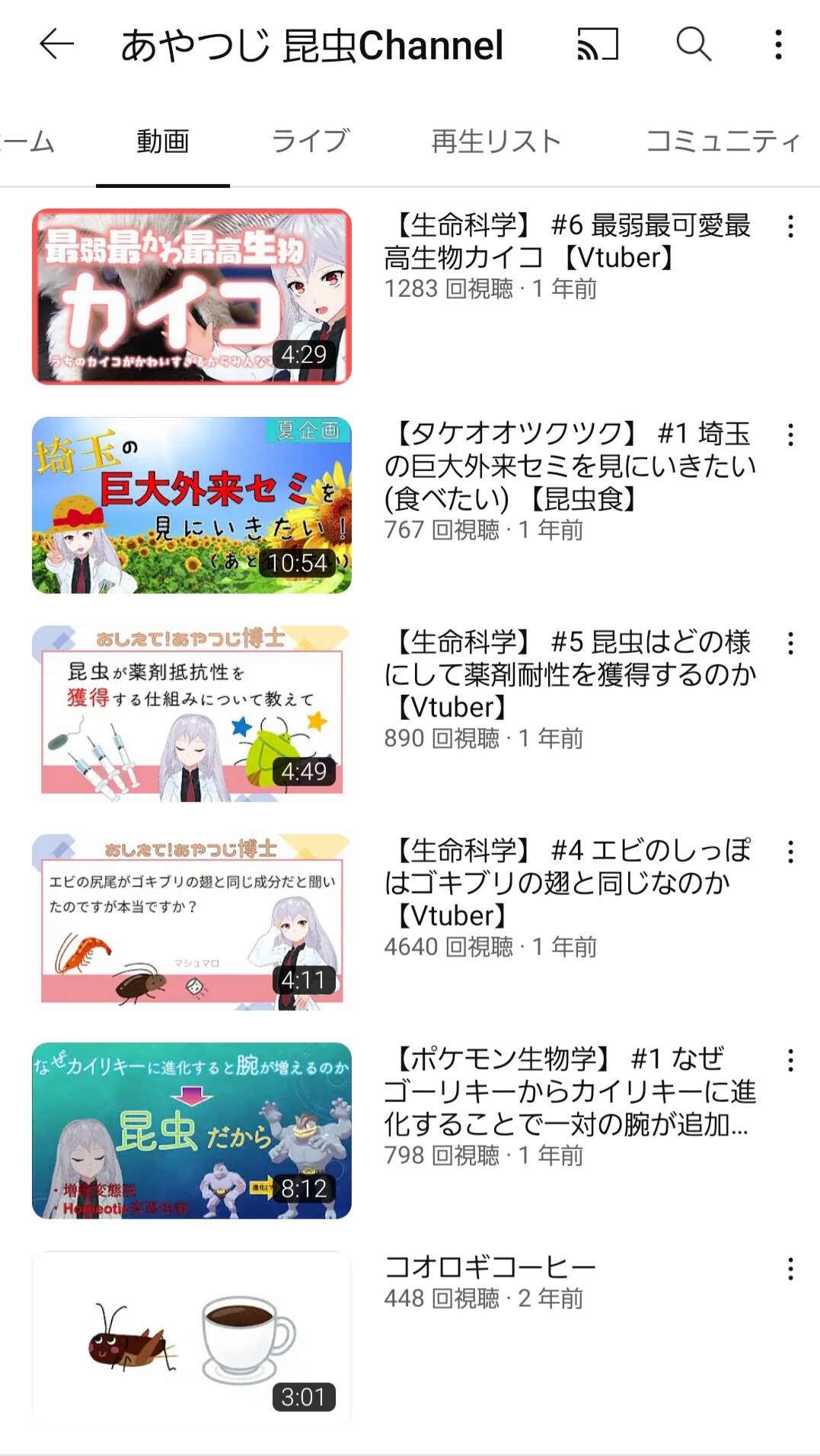This screenshot has height=1456, width=820.
Task: Play the #5 薬剤耐性 video
Action: tap(192, 714)
